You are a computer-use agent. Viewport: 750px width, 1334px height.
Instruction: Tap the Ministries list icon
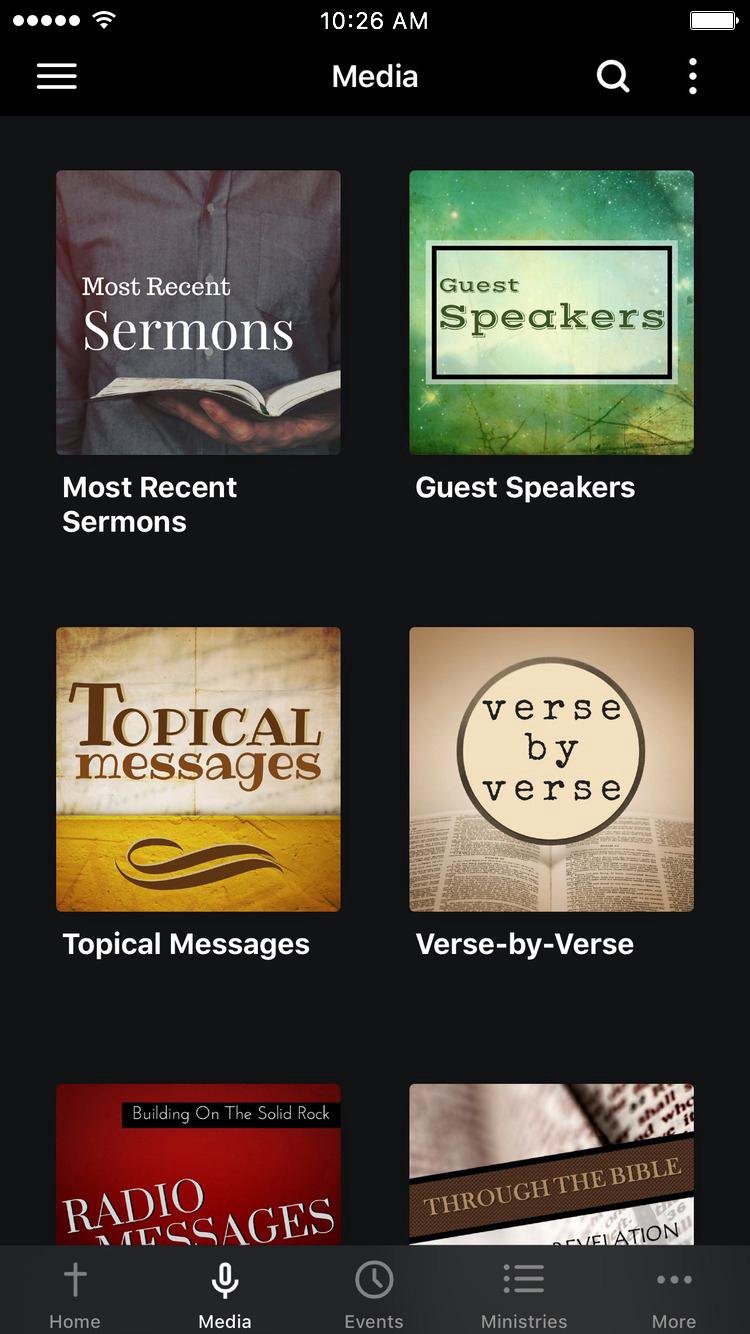tap(524, 1277)
